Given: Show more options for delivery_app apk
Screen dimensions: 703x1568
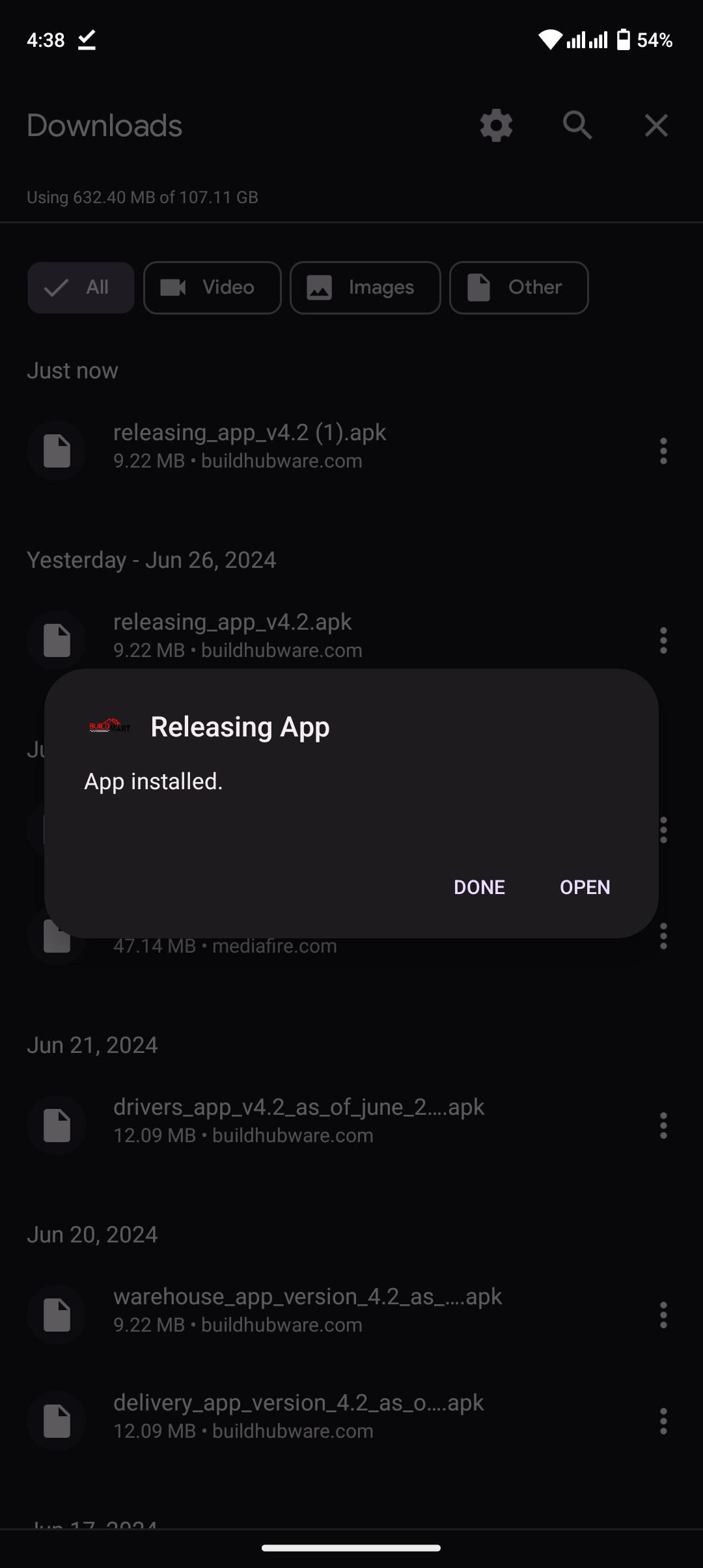Looking at the screenshot, I should [663, 1421].
